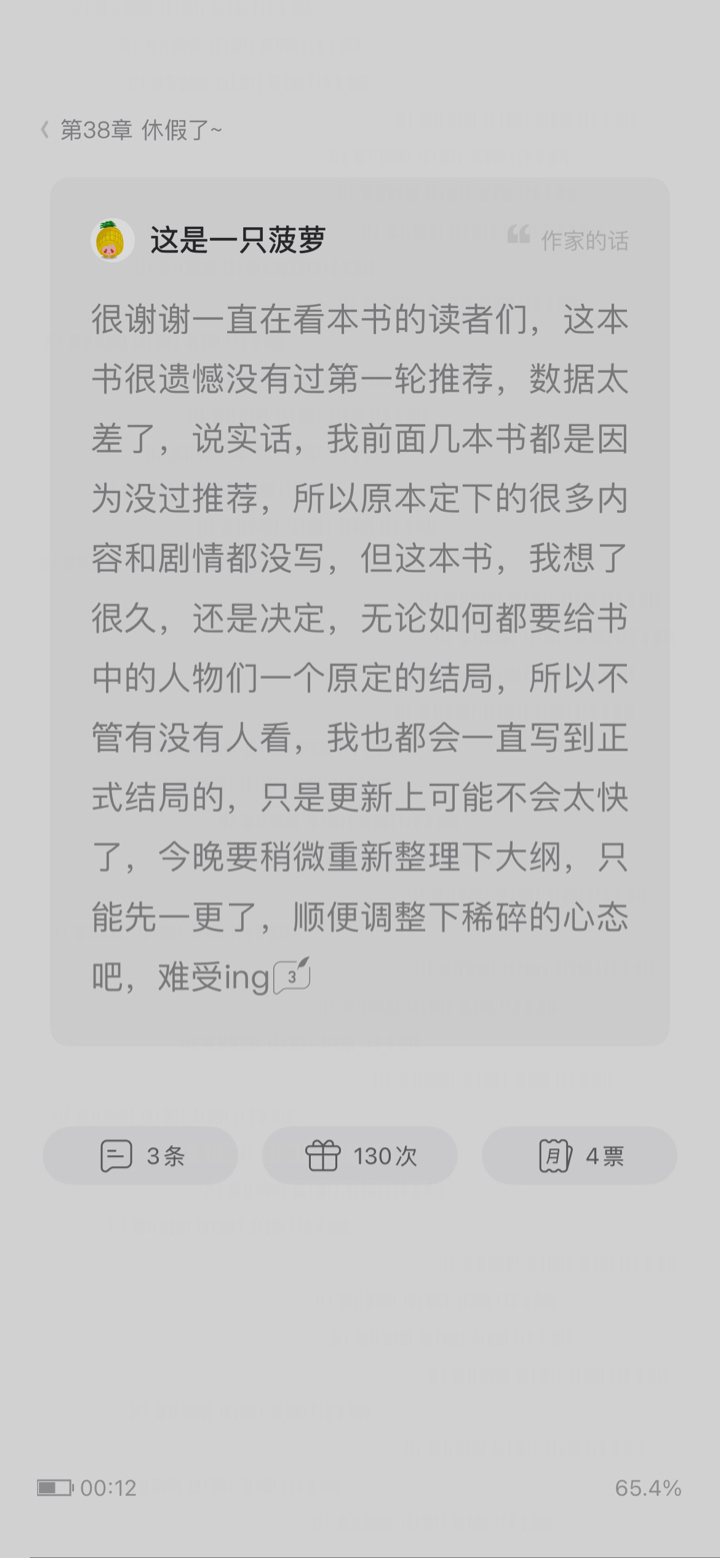This screenshot has height=1558, width=720.
Task: View the 3条 comments
Action: point(140,1156)
